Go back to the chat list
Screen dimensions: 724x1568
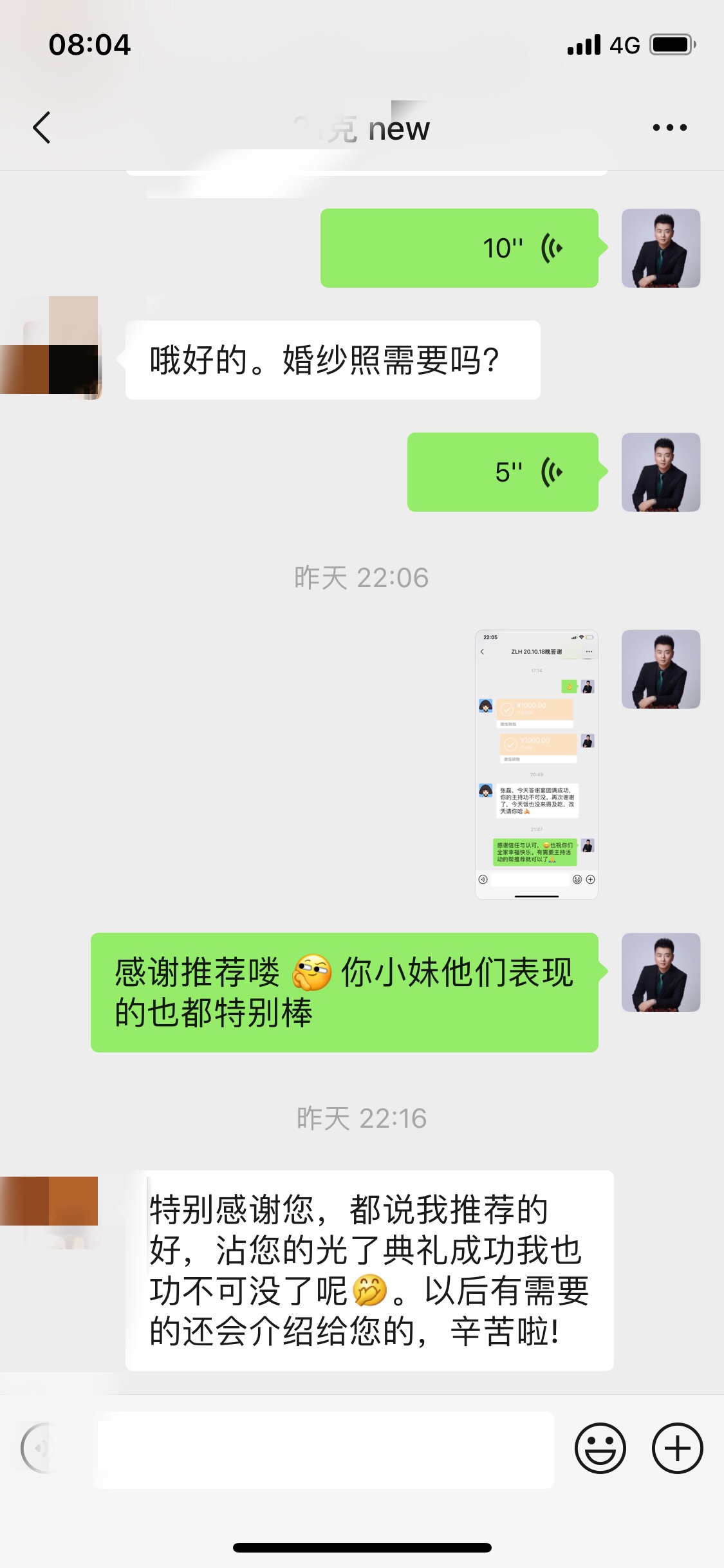[42, 127]
